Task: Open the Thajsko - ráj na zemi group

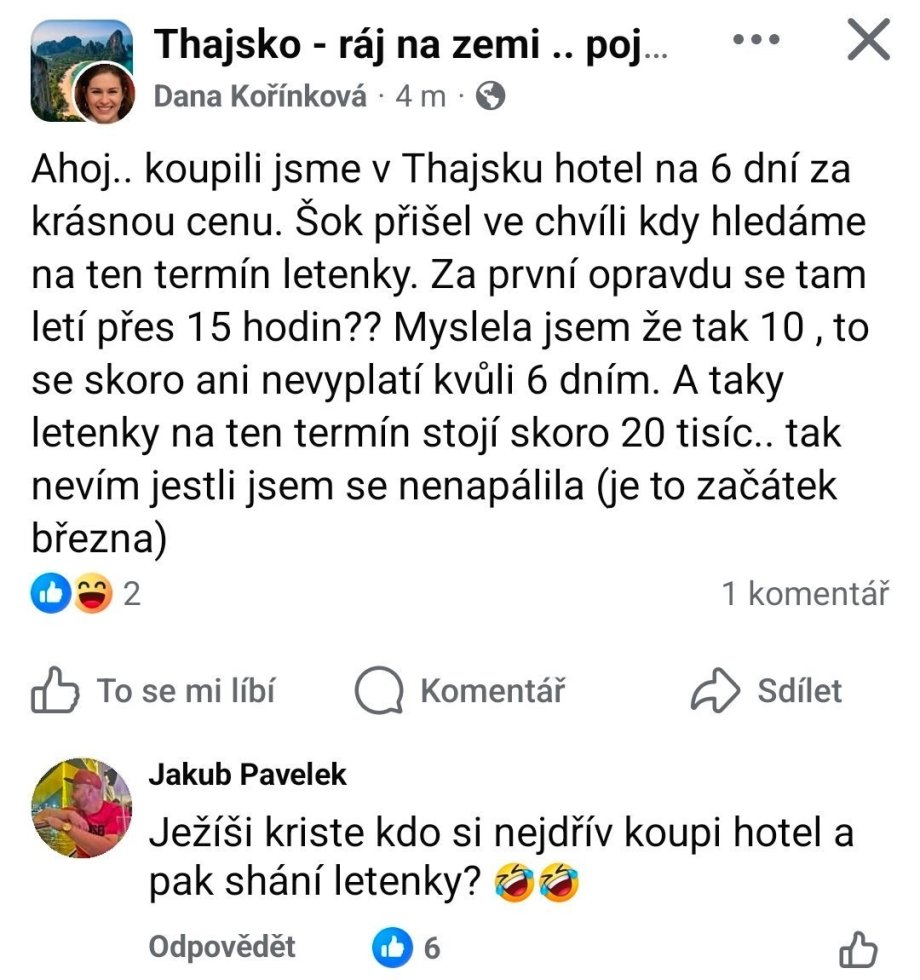Action: tap(410, 43)
